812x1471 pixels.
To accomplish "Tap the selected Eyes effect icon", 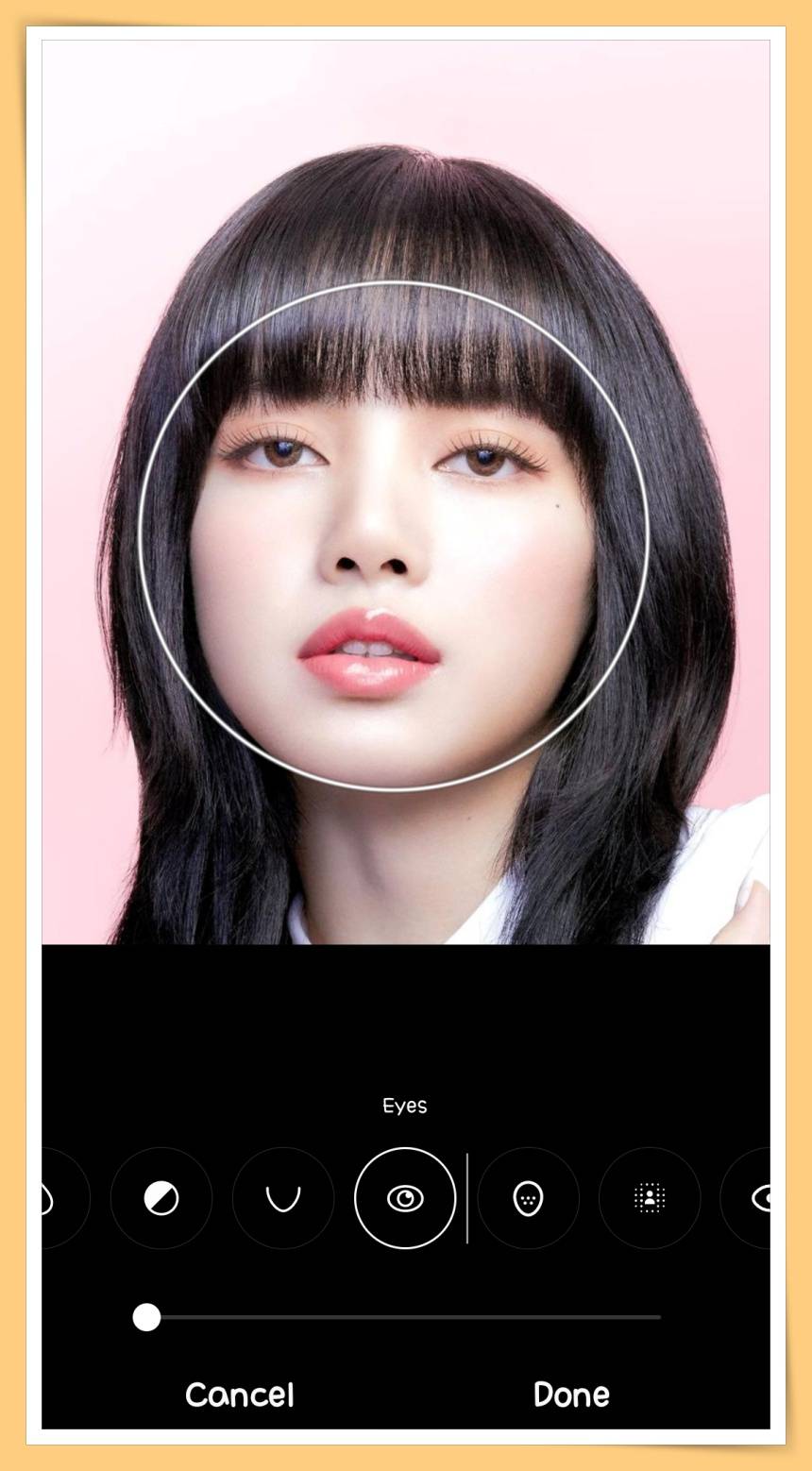I will point(405,1198).
